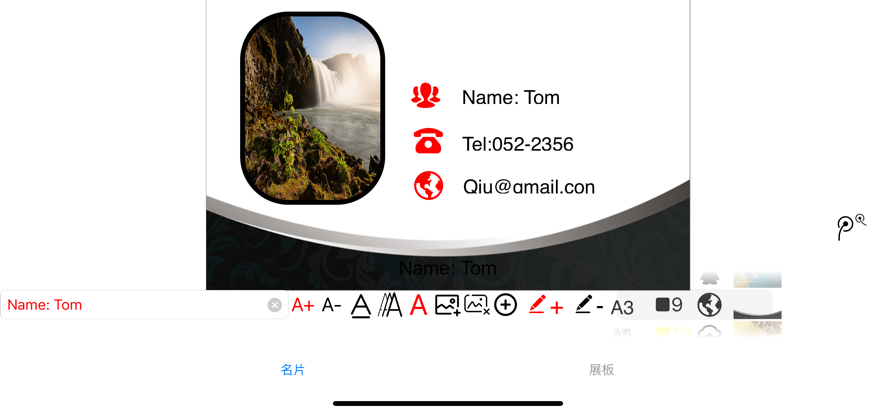Screen dimensions: 896x414
Task: Select the waterfall photo on the card
Action: tap(313, 108)
